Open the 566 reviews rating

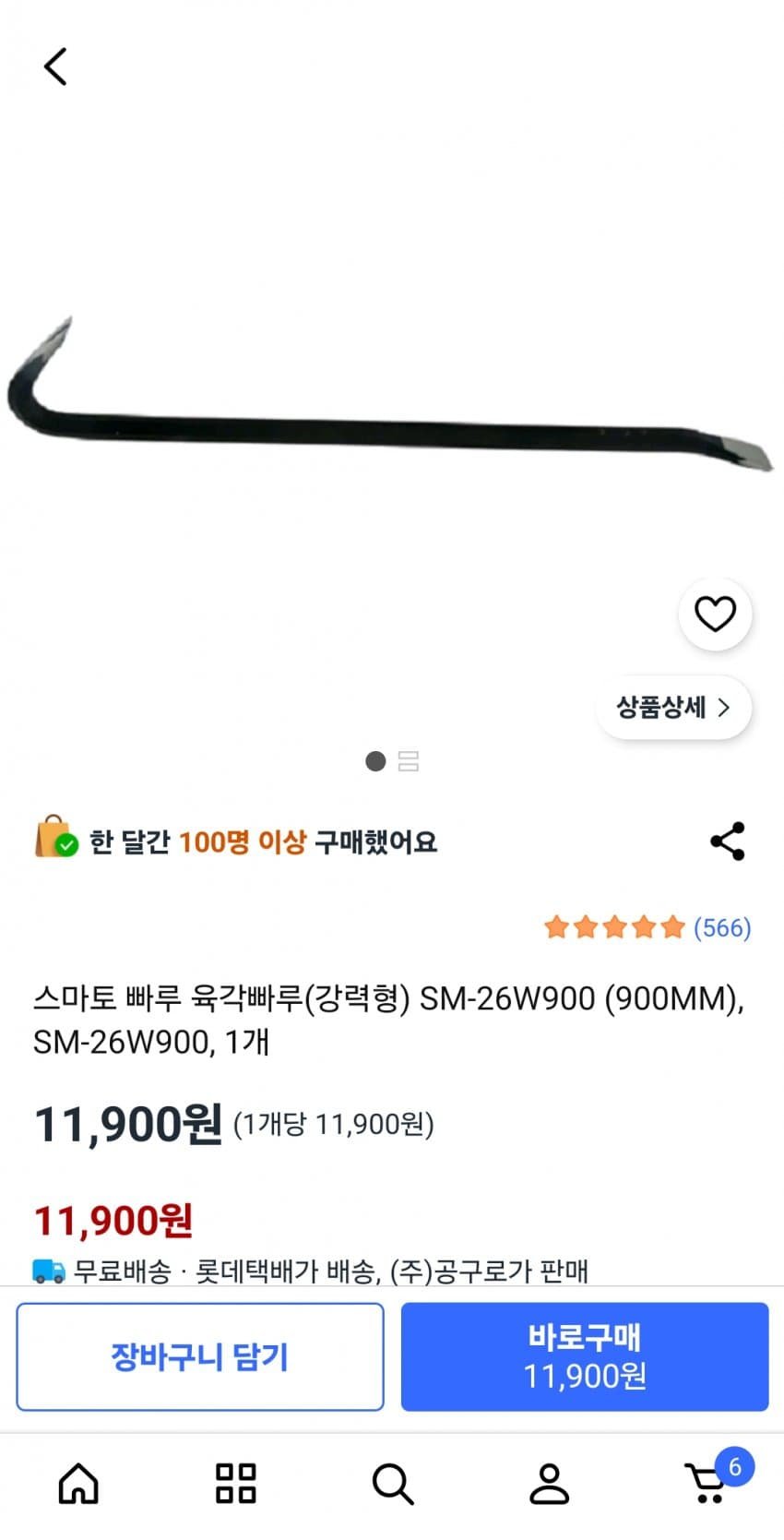[647, 927]
